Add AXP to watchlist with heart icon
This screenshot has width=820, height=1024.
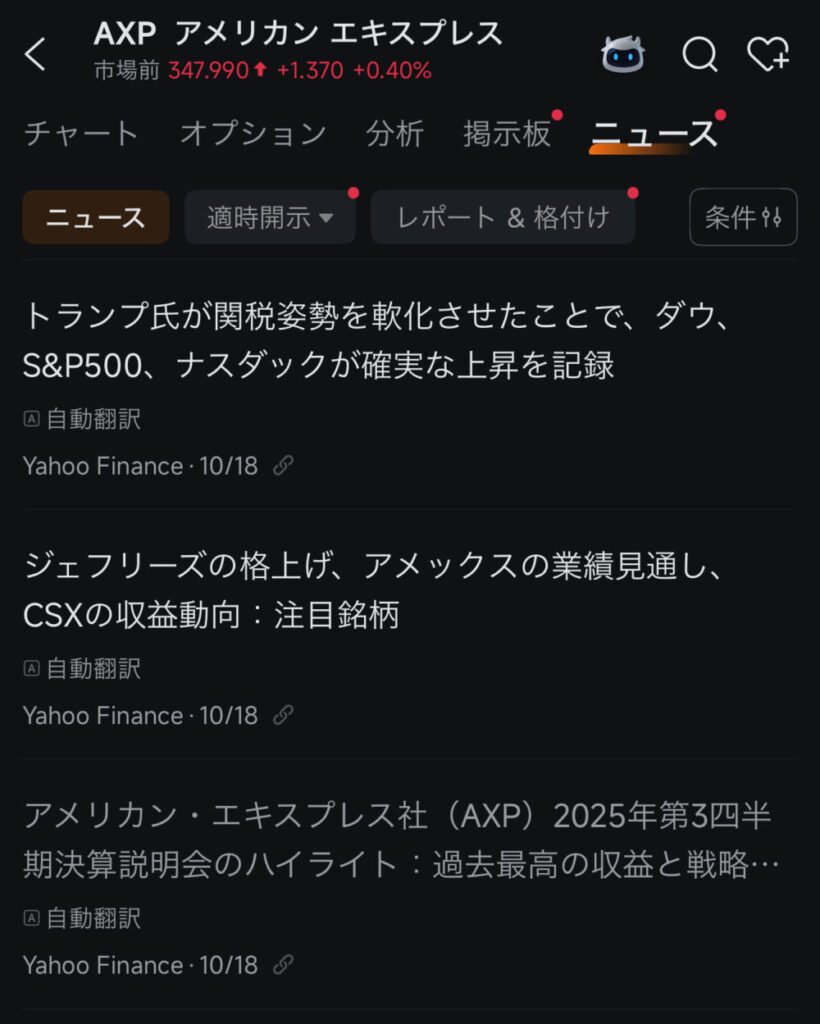pyautogui.click(x=768, y=54)
